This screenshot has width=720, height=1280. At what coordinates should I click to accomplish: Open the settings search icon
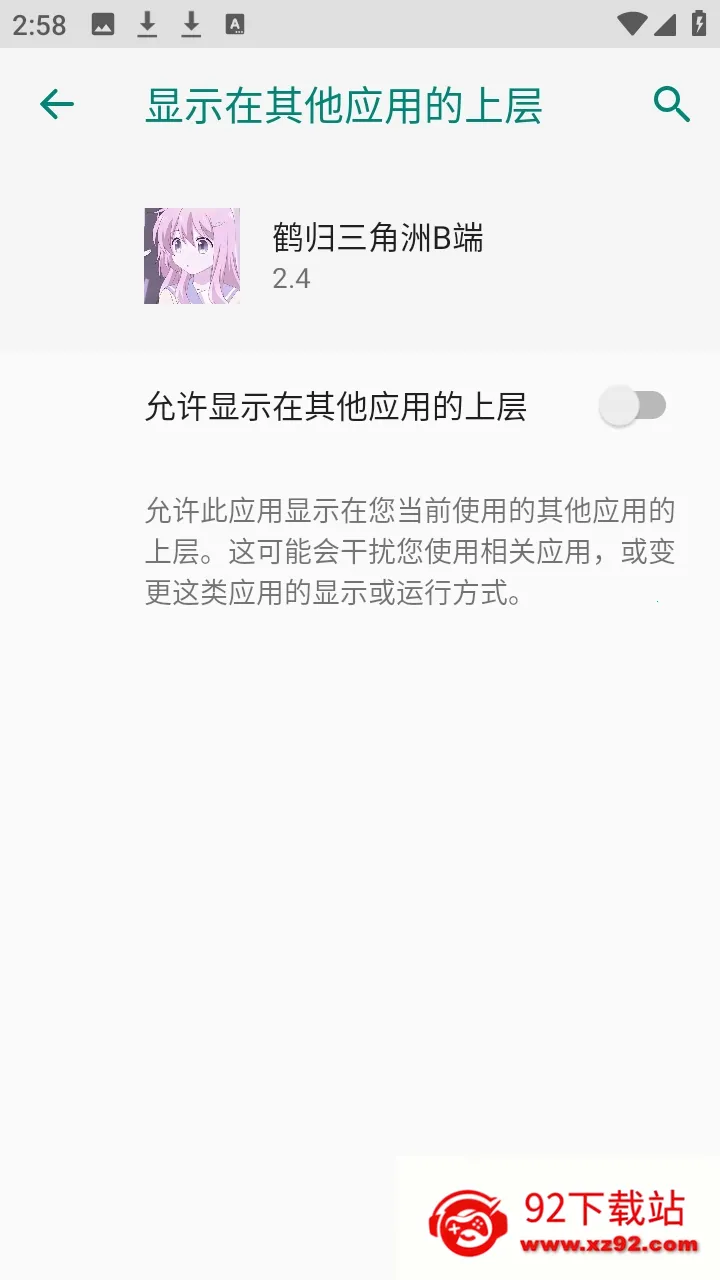pyautogui.click(x=671, y=104)
